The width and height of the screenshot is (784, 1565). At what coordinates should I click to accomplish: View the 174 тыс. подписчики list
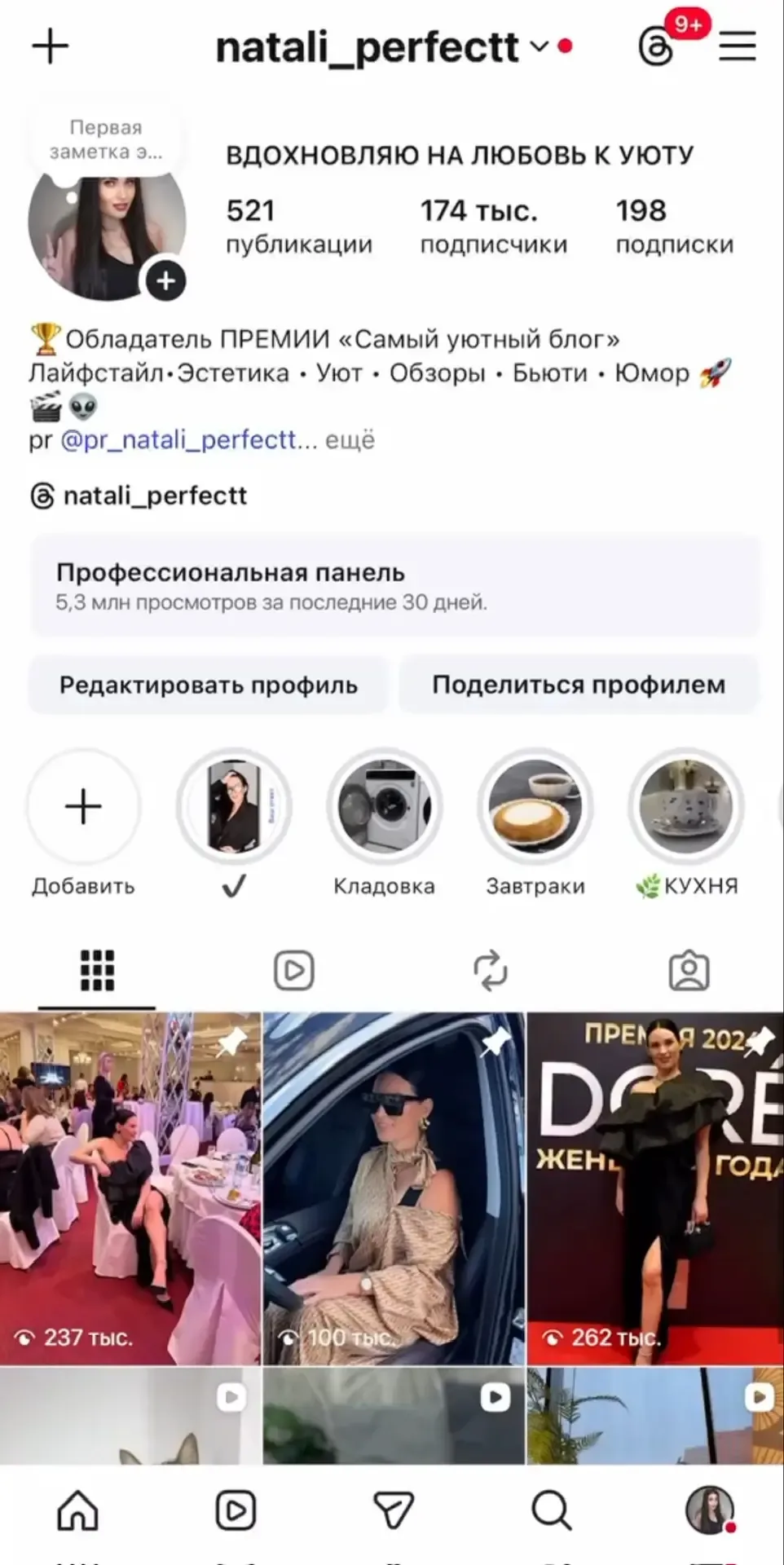coord(493,227)
